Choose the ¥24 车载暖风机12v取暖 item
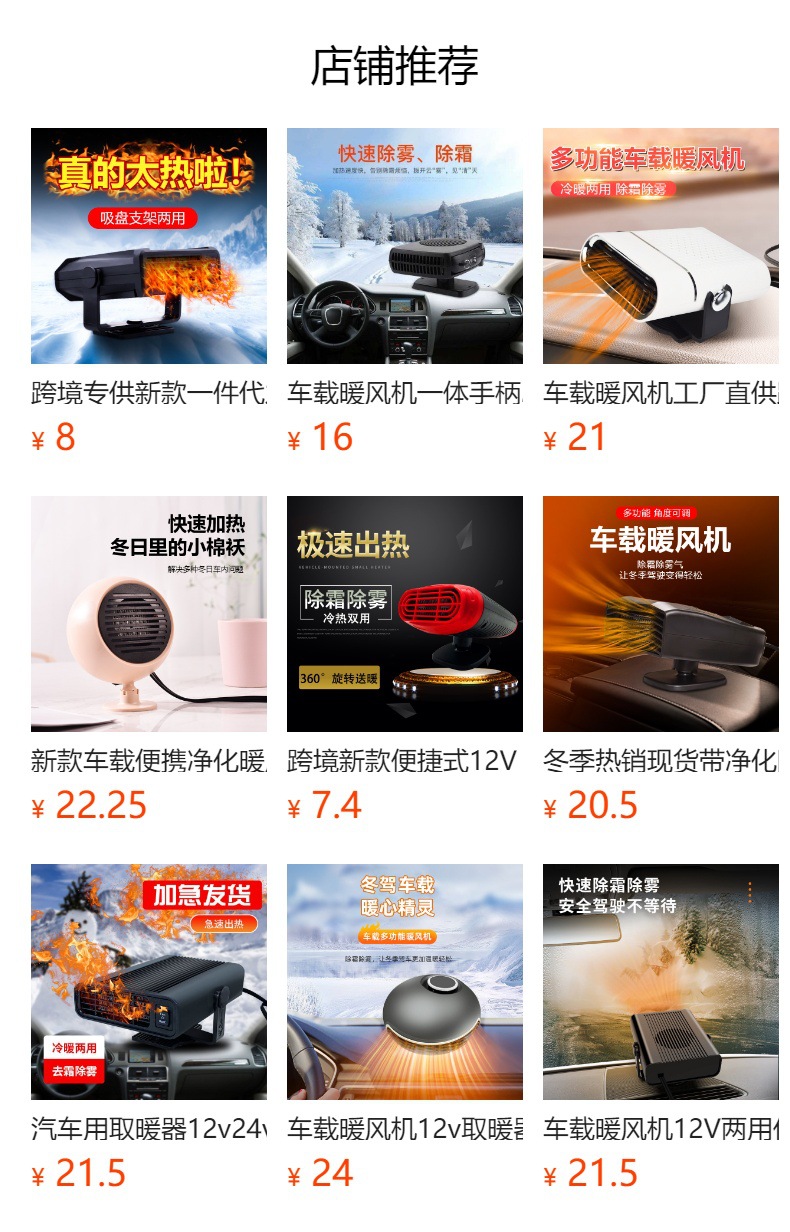 pyautogui.click(x=405, y=982)
